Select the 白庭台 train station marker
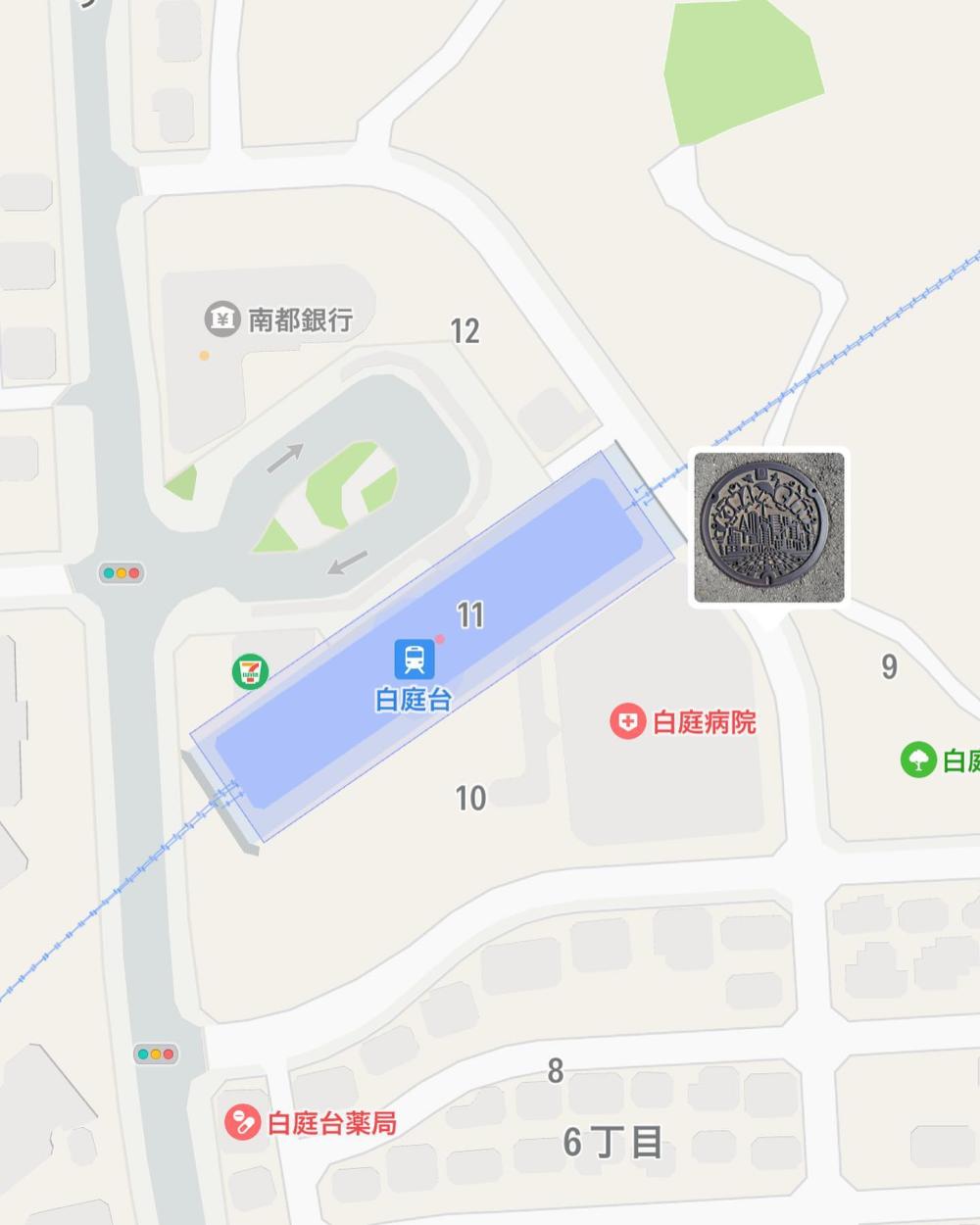Viewport: 980px width, 1225px height. (x=414, y=660)
